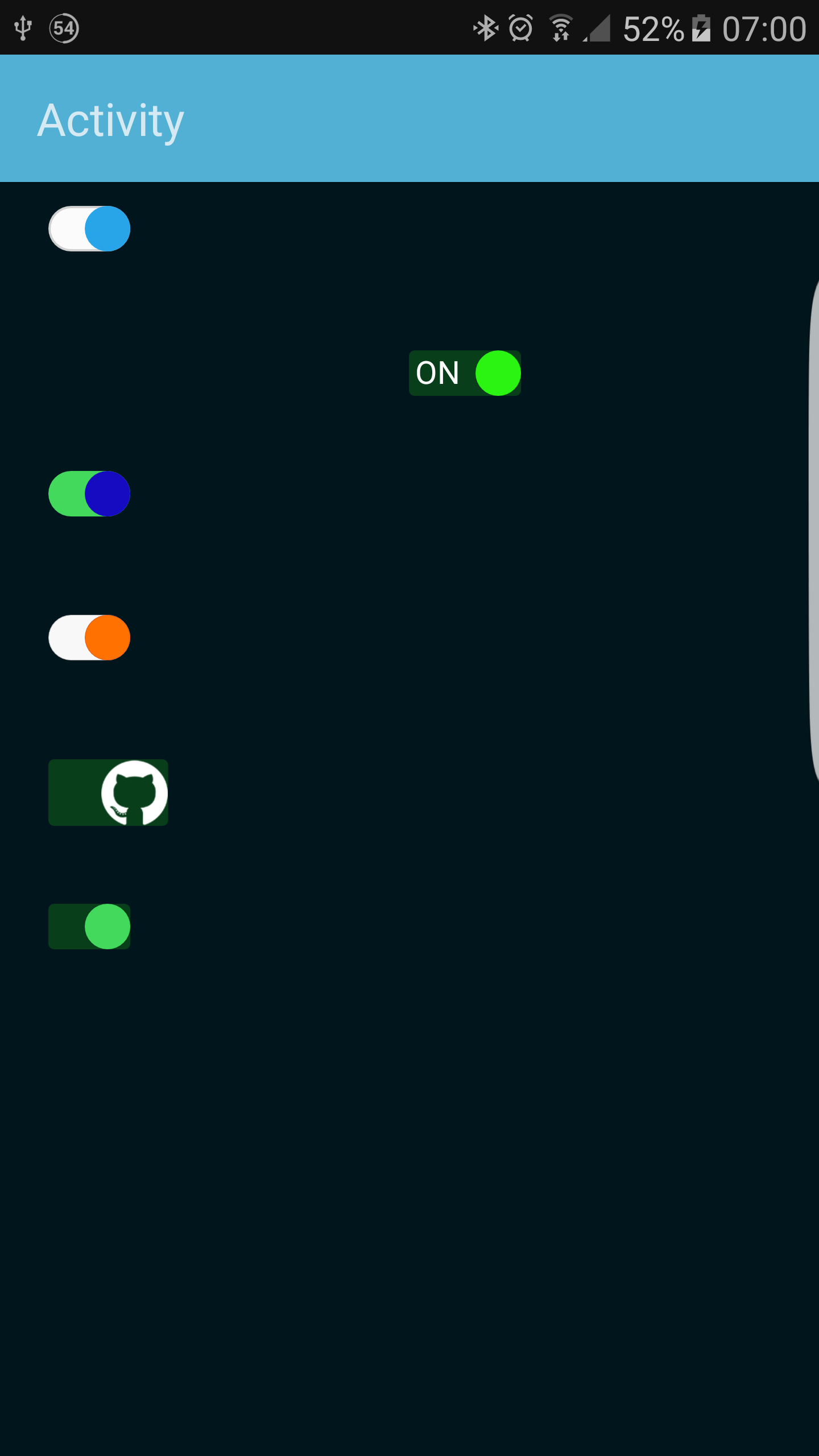Screen dimensions: 819x1456
Task: Turn off the switch labeled ON
Action: pos(465,373)
